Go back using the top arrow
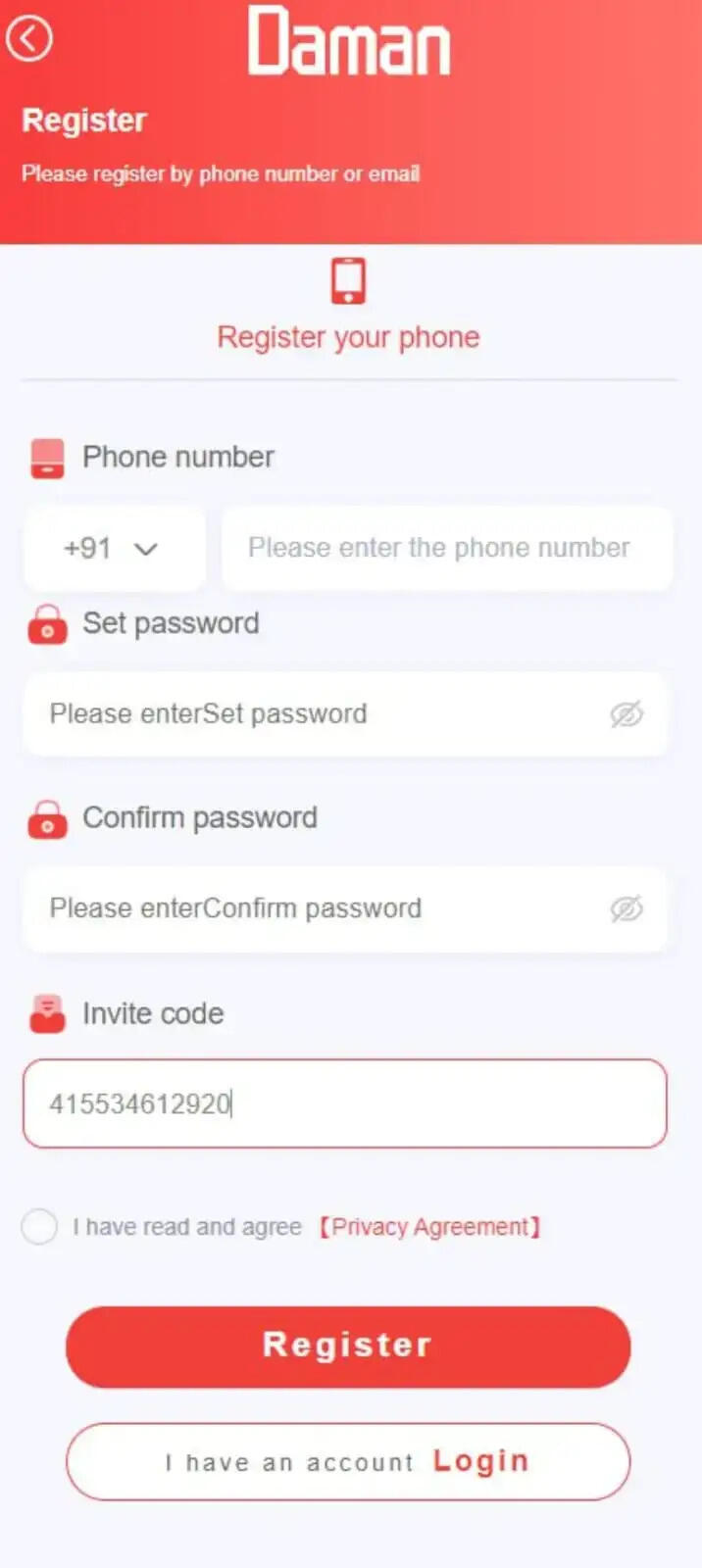 [29, 40]
